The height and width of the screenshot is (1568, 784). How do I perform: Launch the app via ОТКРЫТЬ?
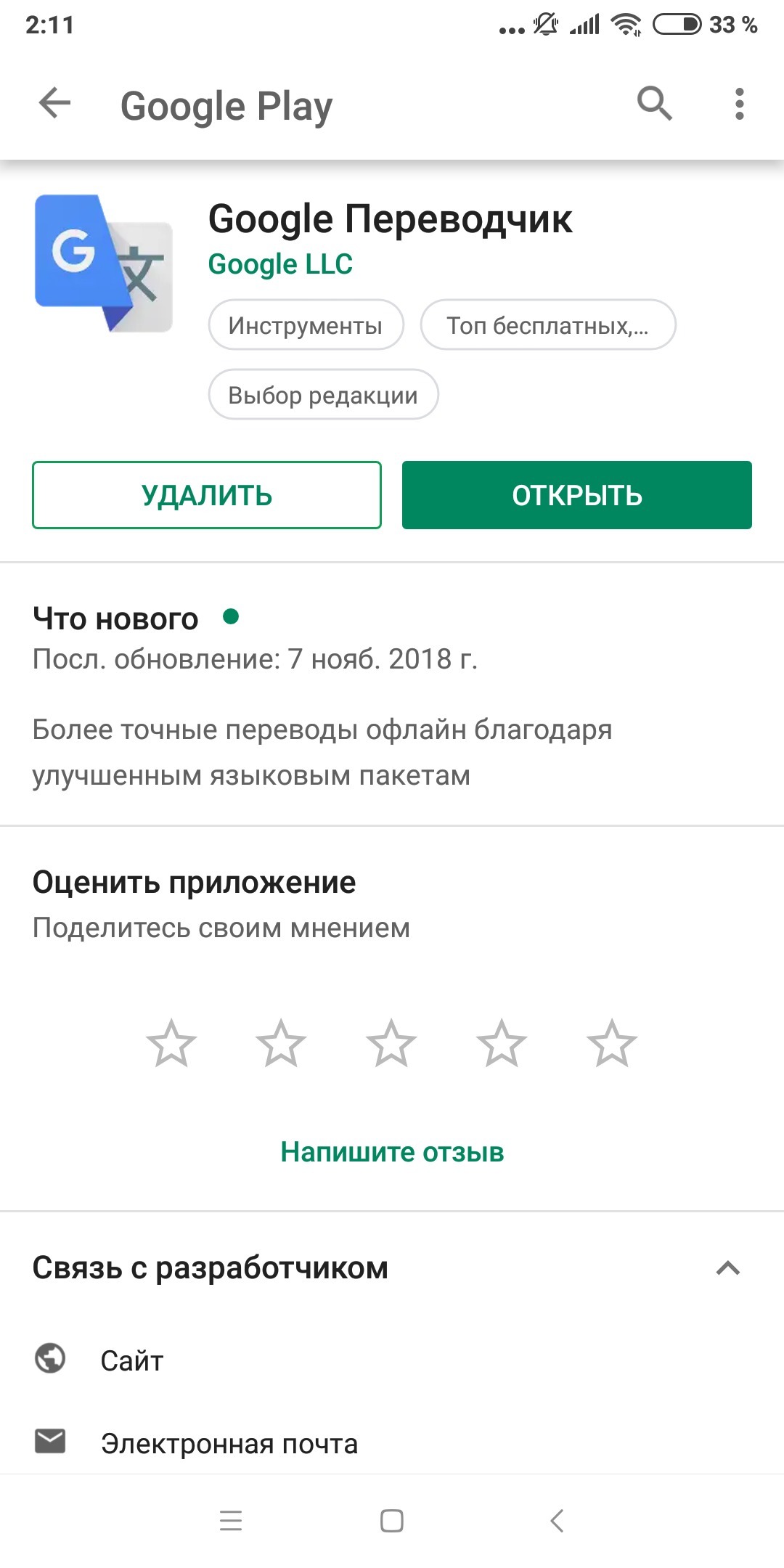click(x=576, y=495)
